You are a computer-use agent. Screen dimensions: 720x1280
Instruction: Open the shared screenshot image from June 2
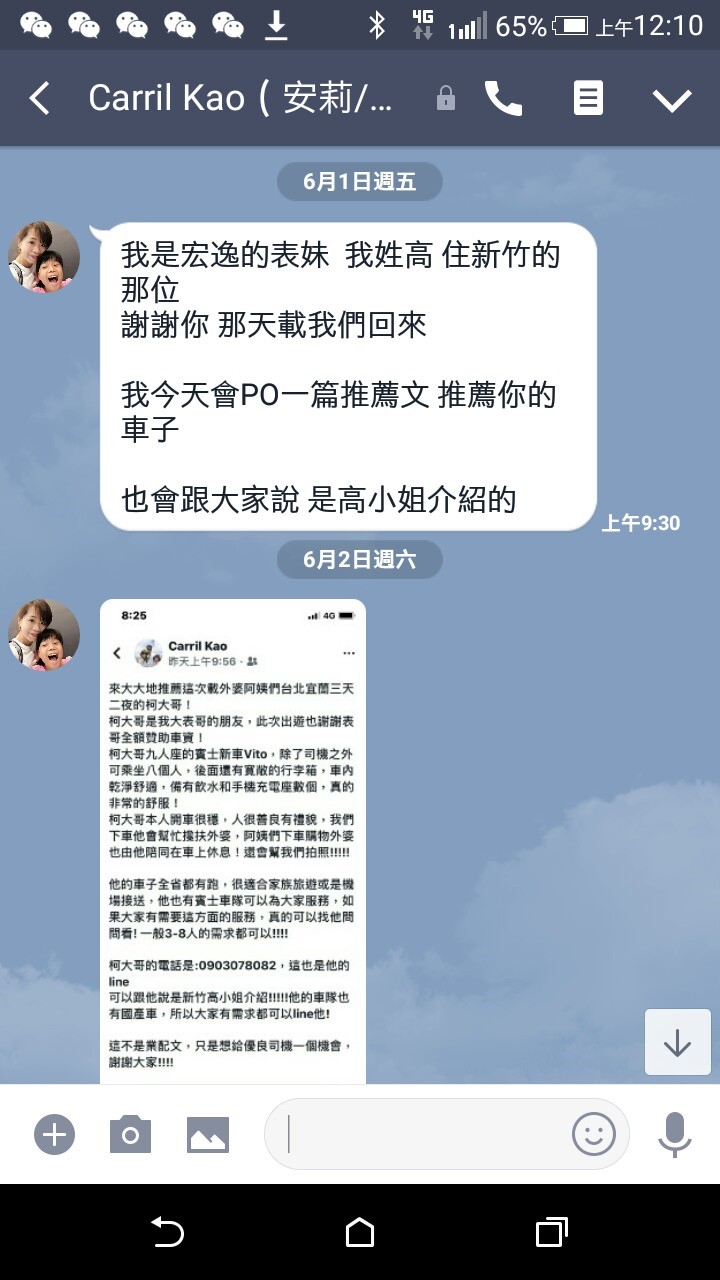(x=233, y=840)
